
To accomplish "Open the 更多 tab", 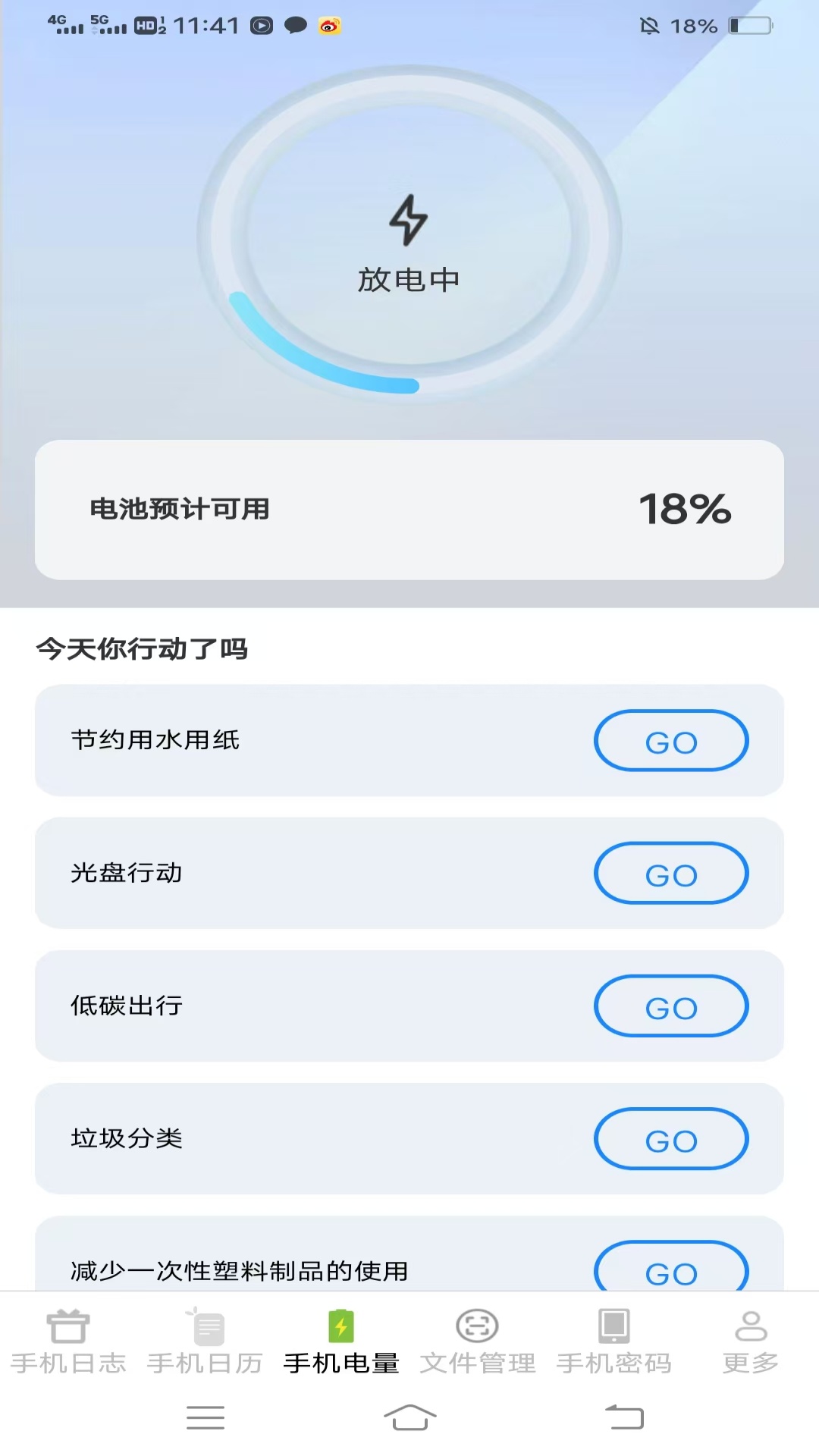I will (751, 1342).
